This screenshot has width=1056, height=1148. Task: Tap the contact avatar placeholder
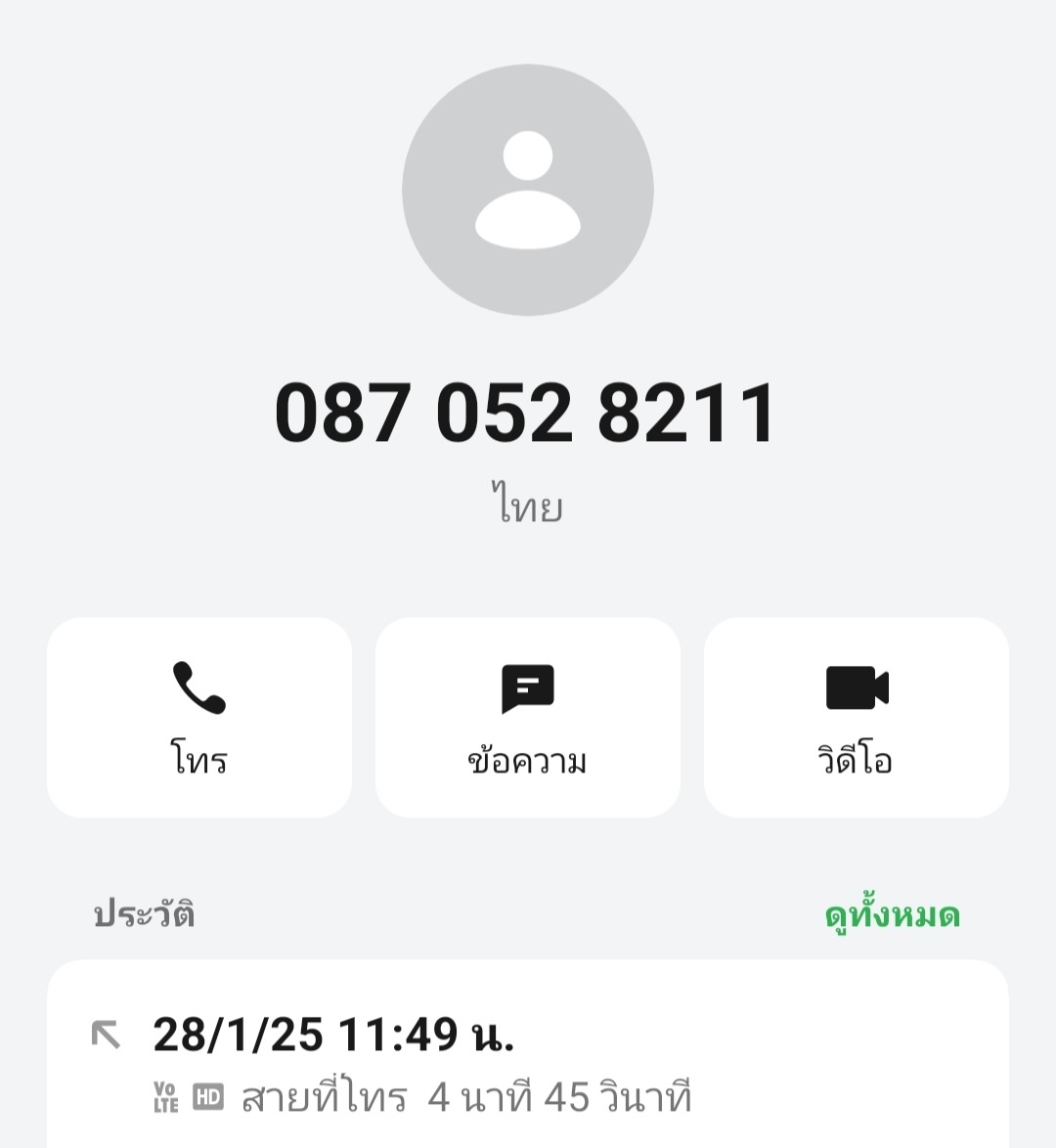click(x=528, y=190)
